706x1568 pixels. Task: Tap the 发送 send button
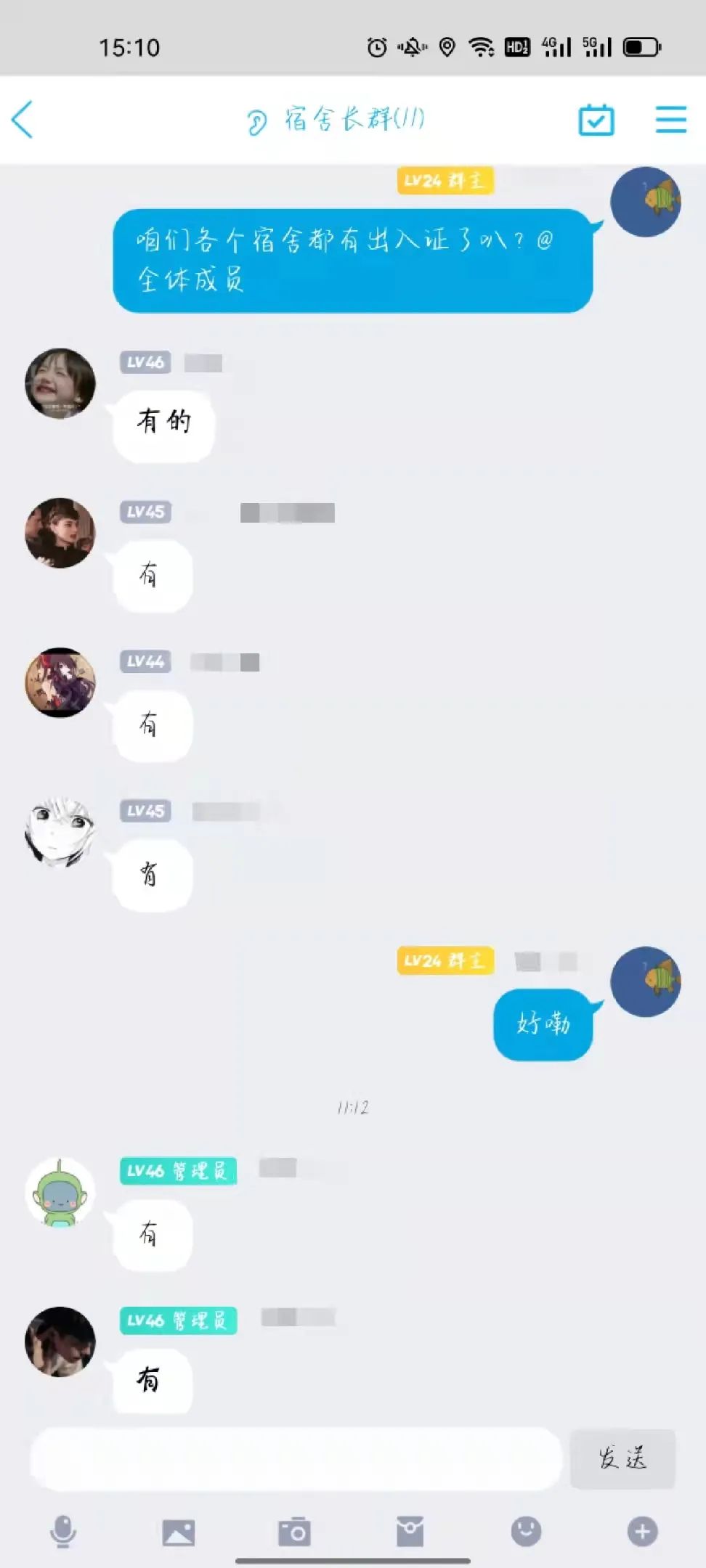point(622,1459)
